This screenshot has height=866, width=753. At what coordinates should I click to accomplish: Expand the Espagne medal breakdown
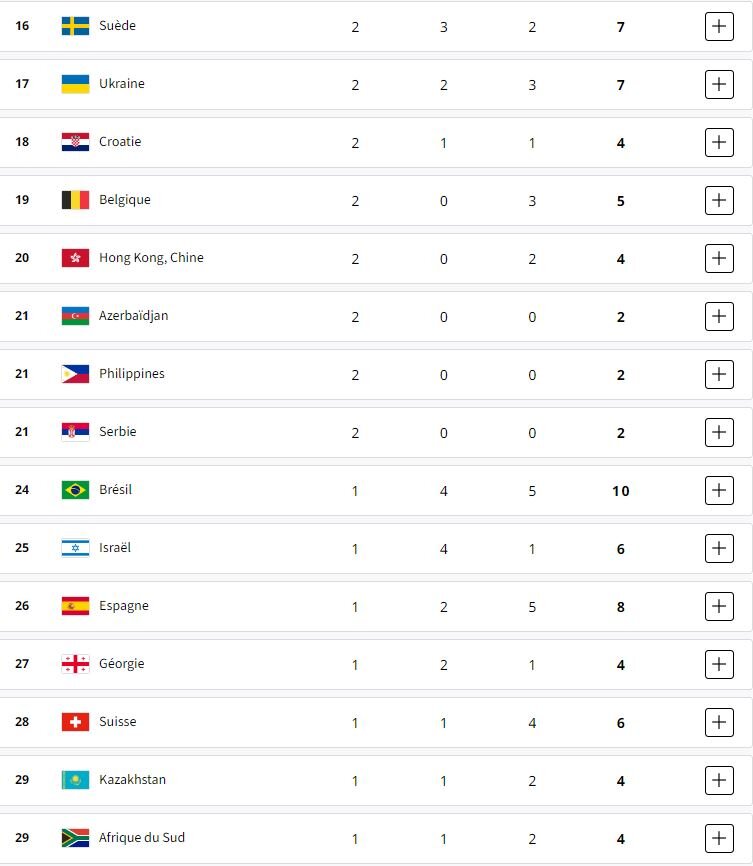pyautogui.click(x=719, y=607)
